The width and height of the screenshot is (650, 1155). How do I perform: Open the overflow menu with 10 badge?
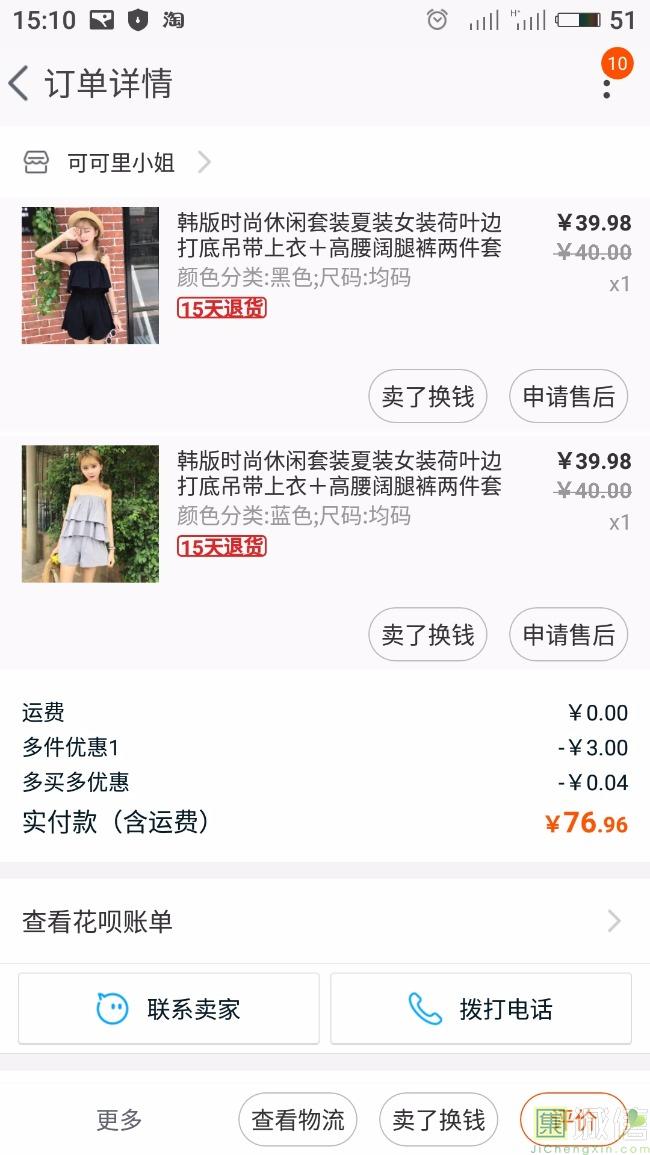coord(607,84)
